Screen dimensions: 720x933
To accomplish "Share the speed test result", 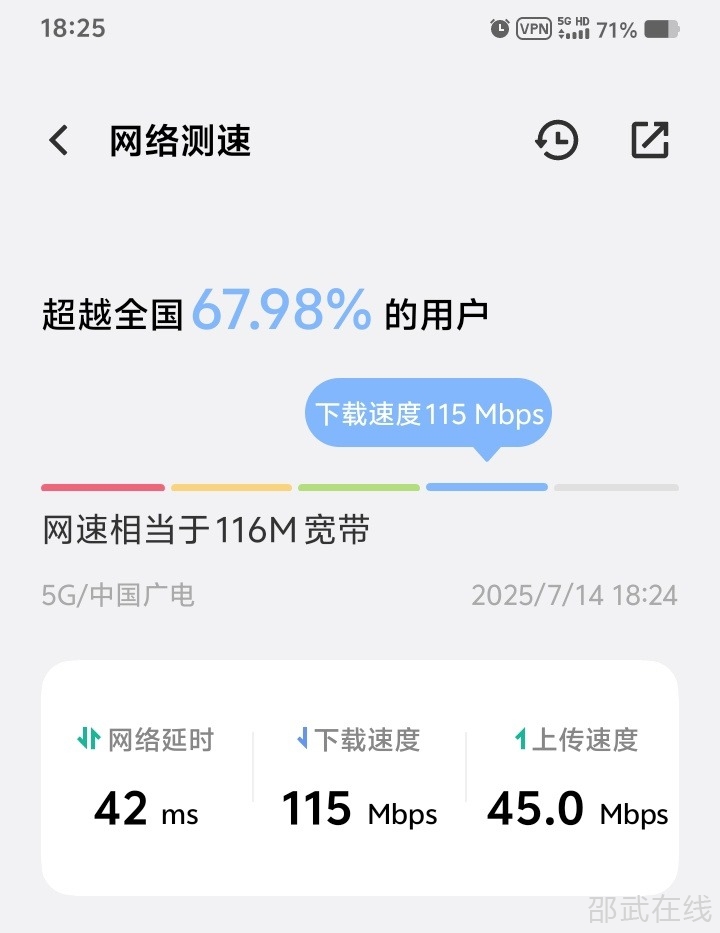I will (650, 141).
